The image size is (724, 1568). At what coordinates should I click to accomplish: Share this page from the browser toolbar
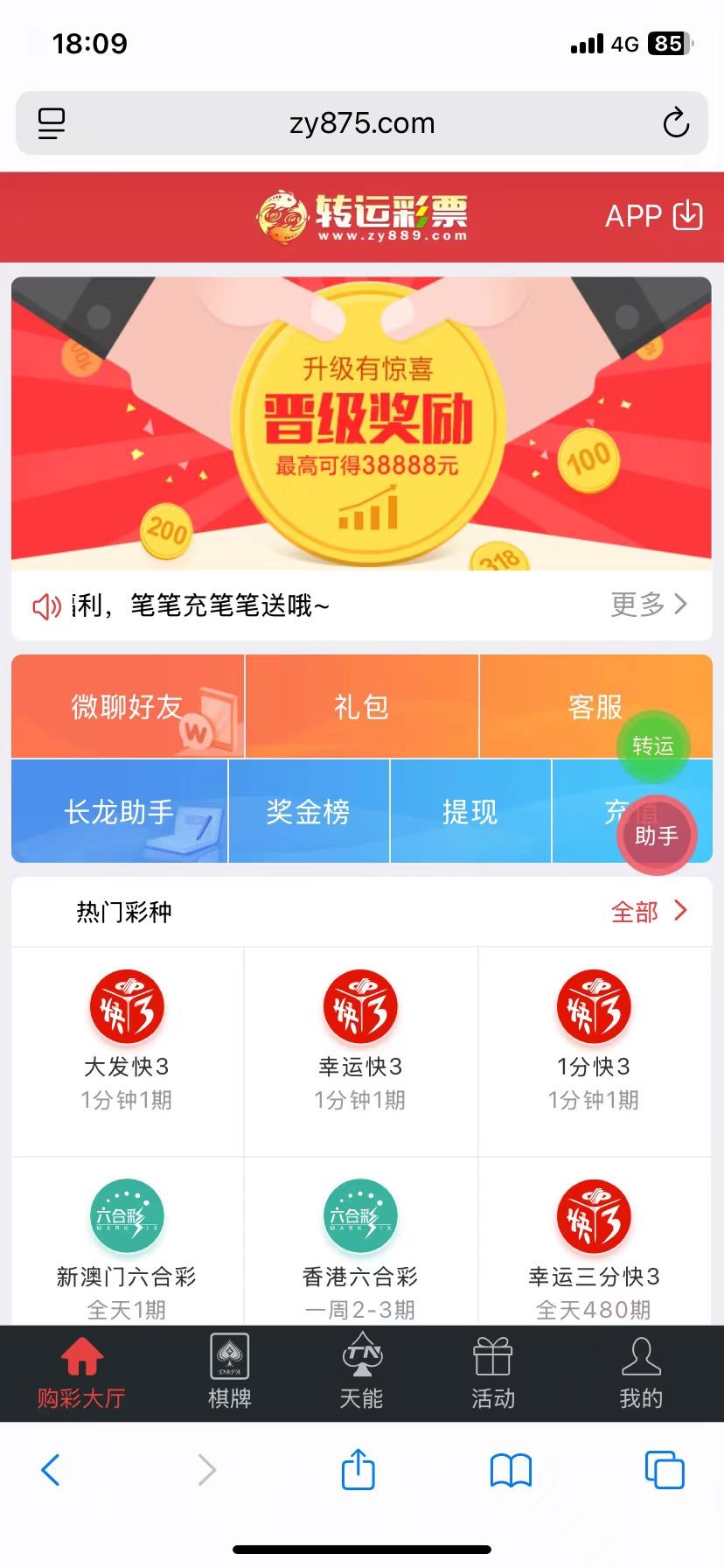coord(359,1470)
